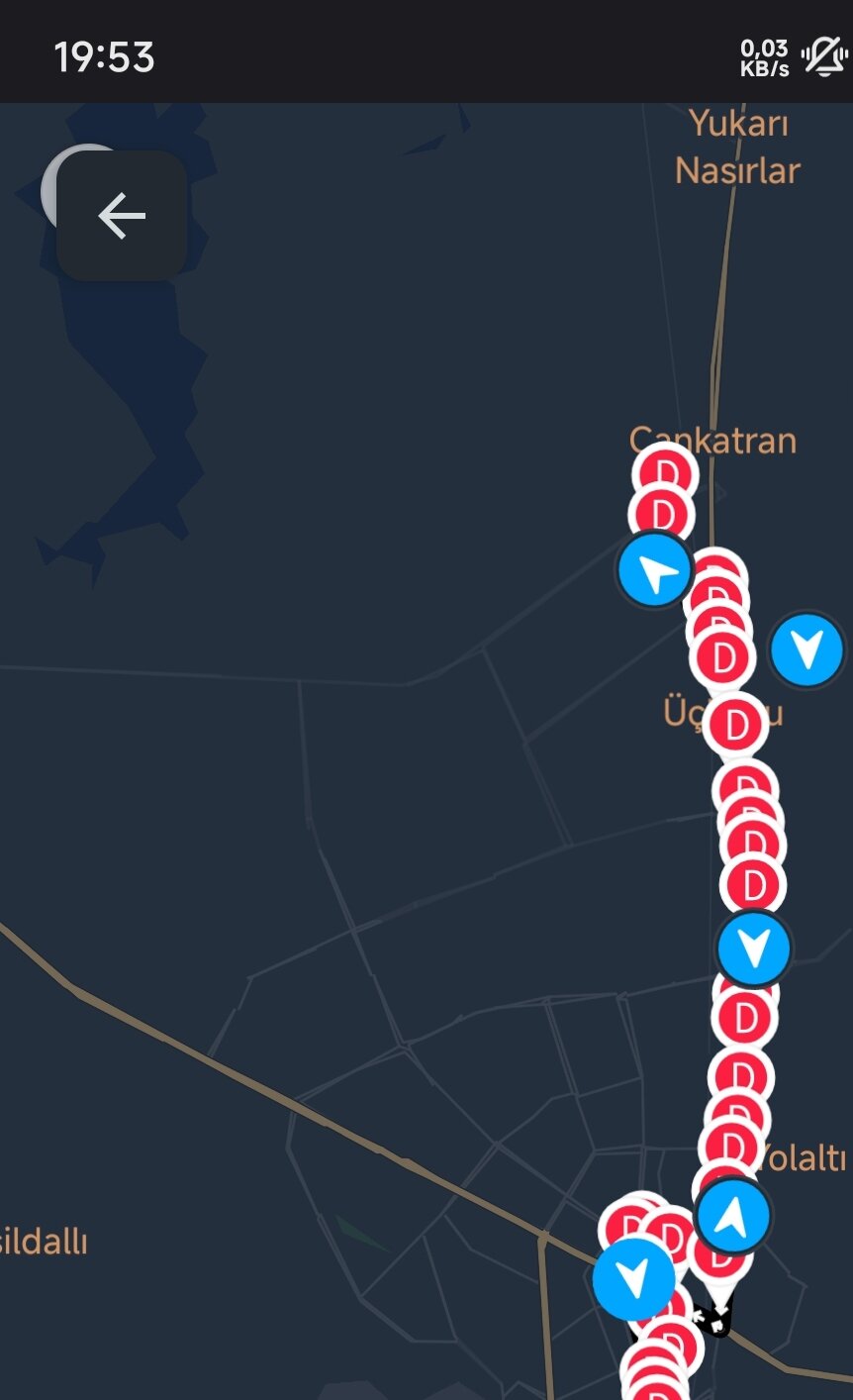Go back using the arrow button
Image resolution: width=853 pixels, height=1400 pixels.
[122, 216]
